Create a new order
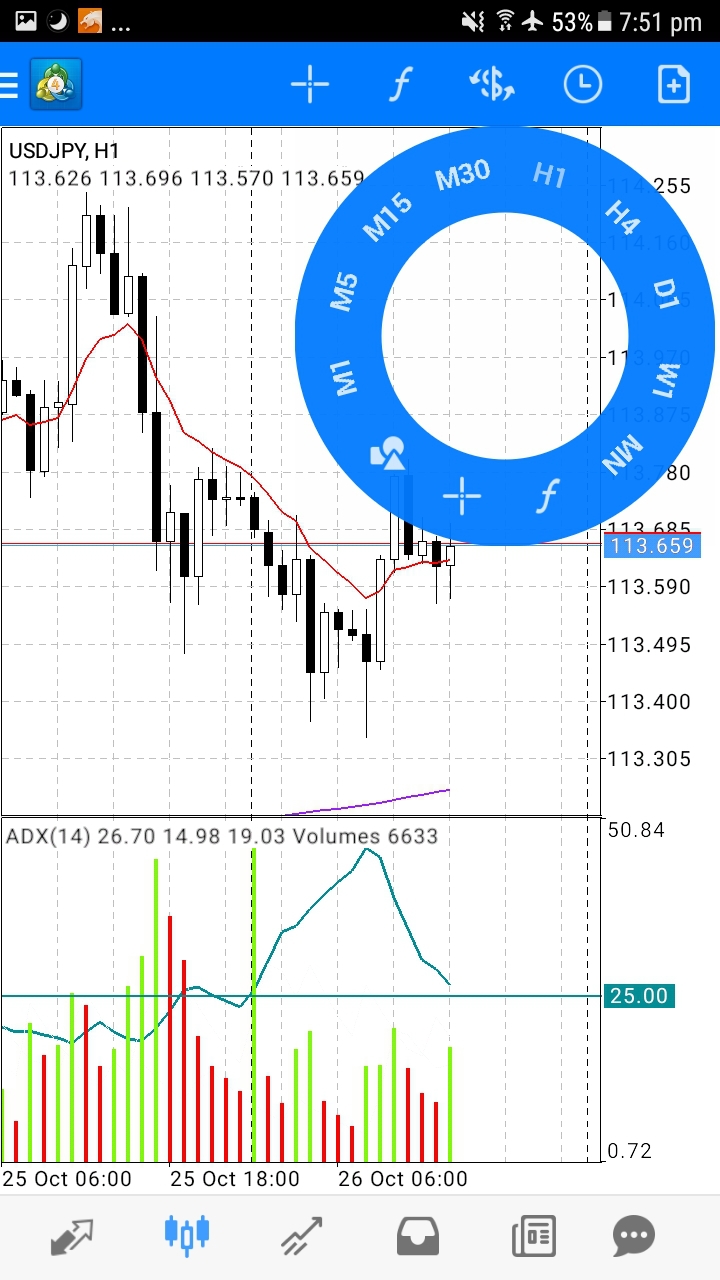 click(x=674, y=85)
